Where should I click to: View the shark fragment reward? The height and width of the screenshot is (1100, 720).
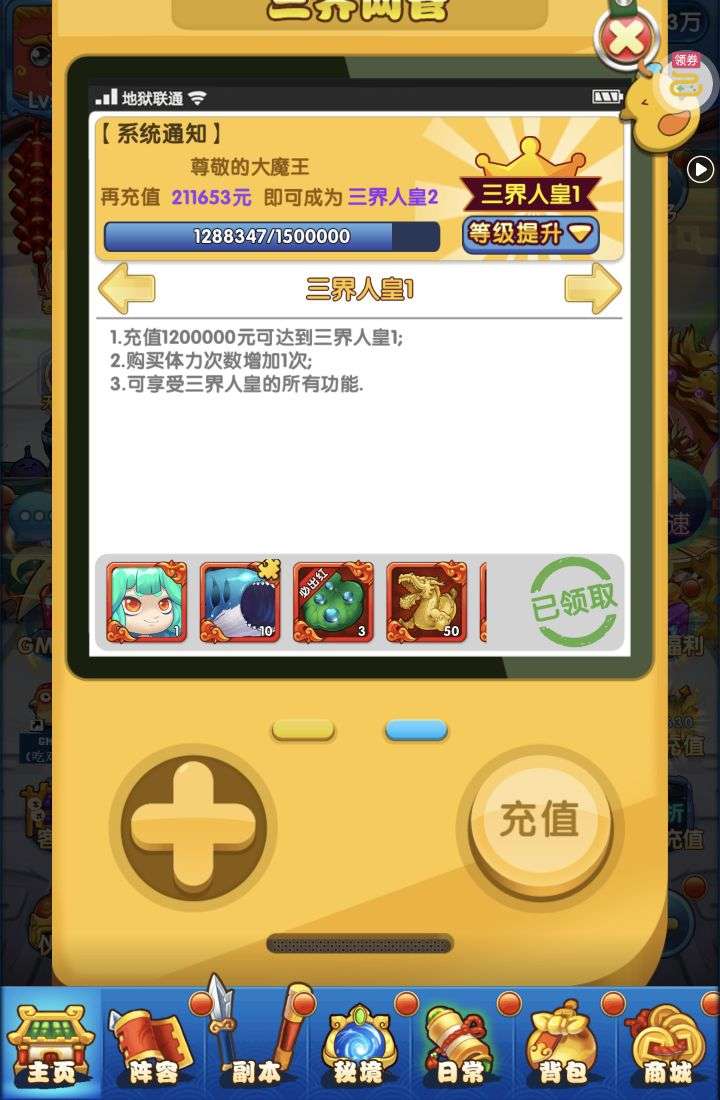[x=240, y=602]
